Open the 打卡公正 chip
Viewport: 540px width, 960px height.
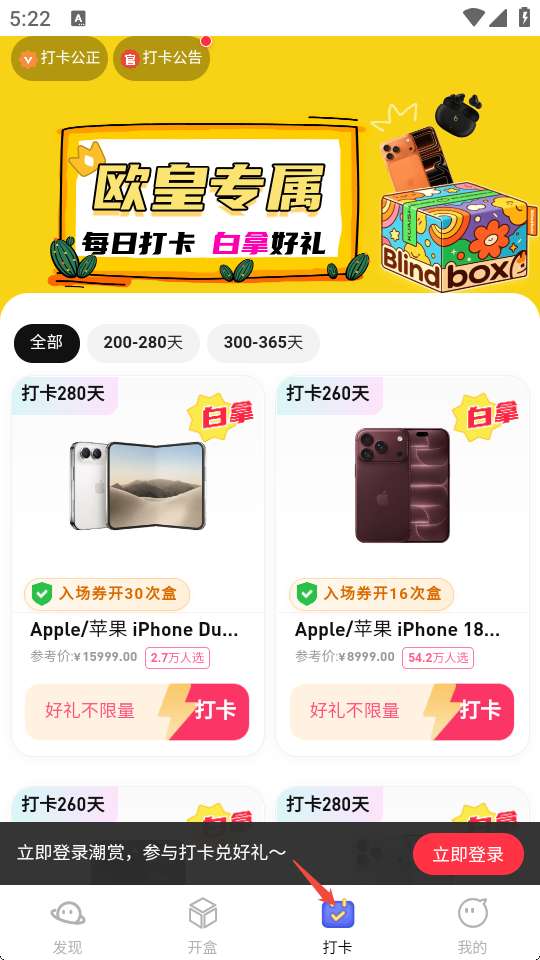coord(59,58)
